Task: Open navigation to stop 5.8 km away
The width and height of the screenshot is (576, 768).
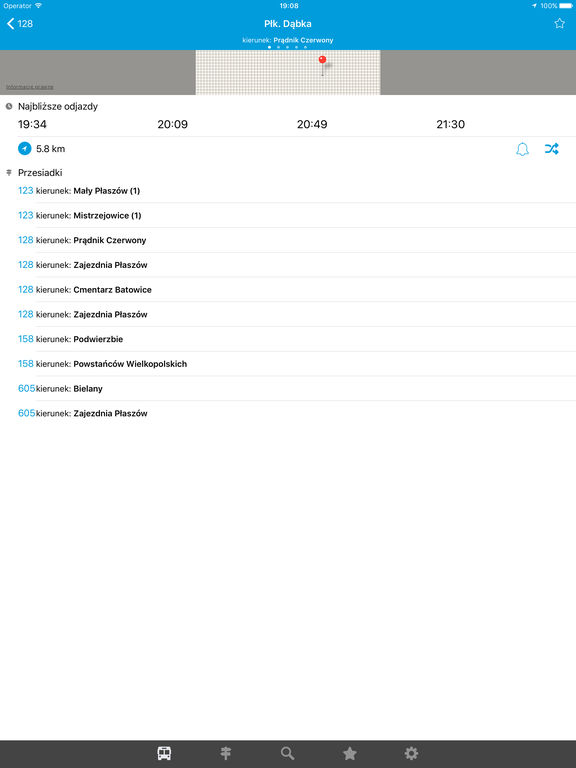Action: [41, 149]
